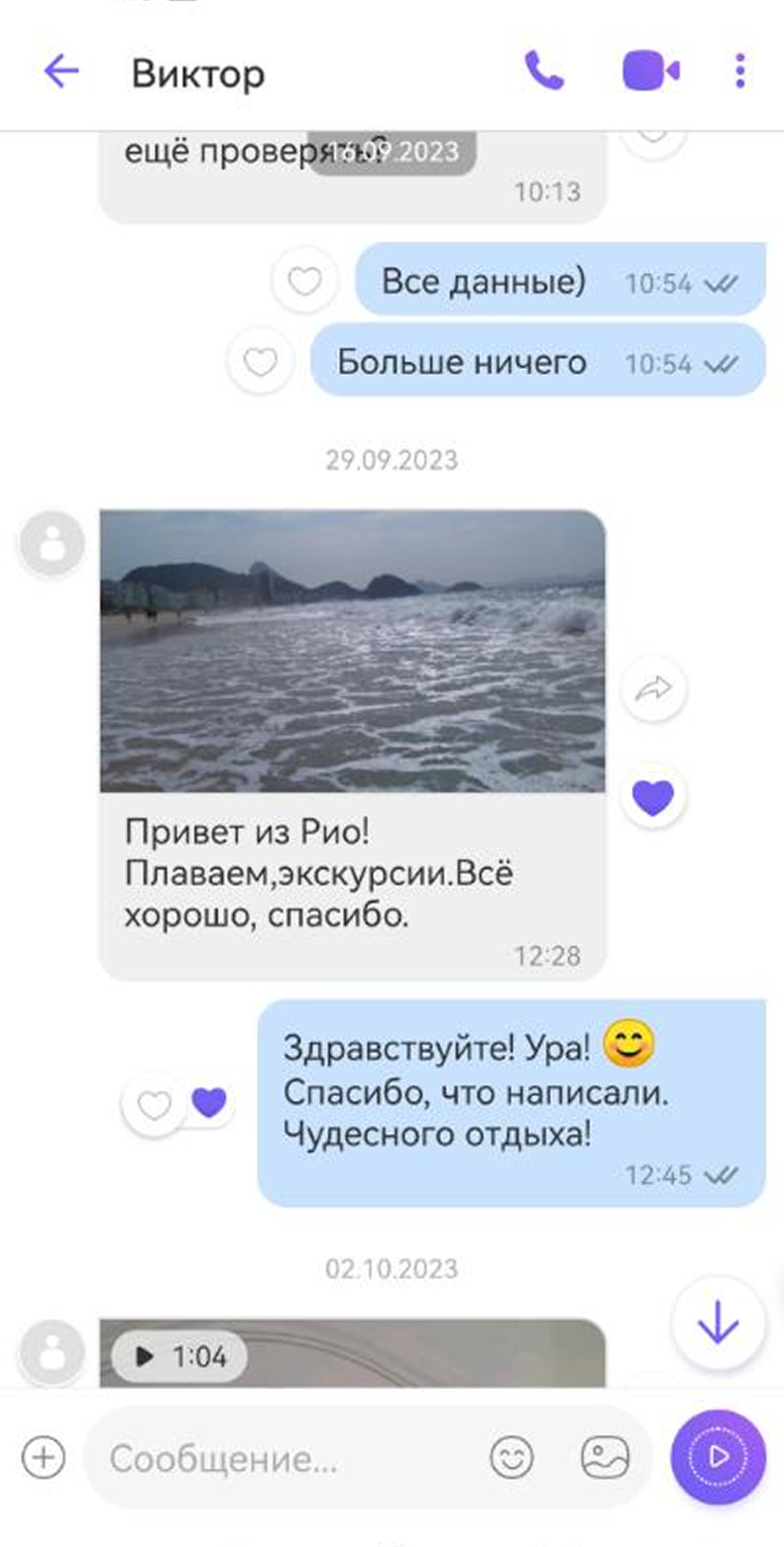Like the "Здравствуйте! Ура!" message

tap(154, 1105)
